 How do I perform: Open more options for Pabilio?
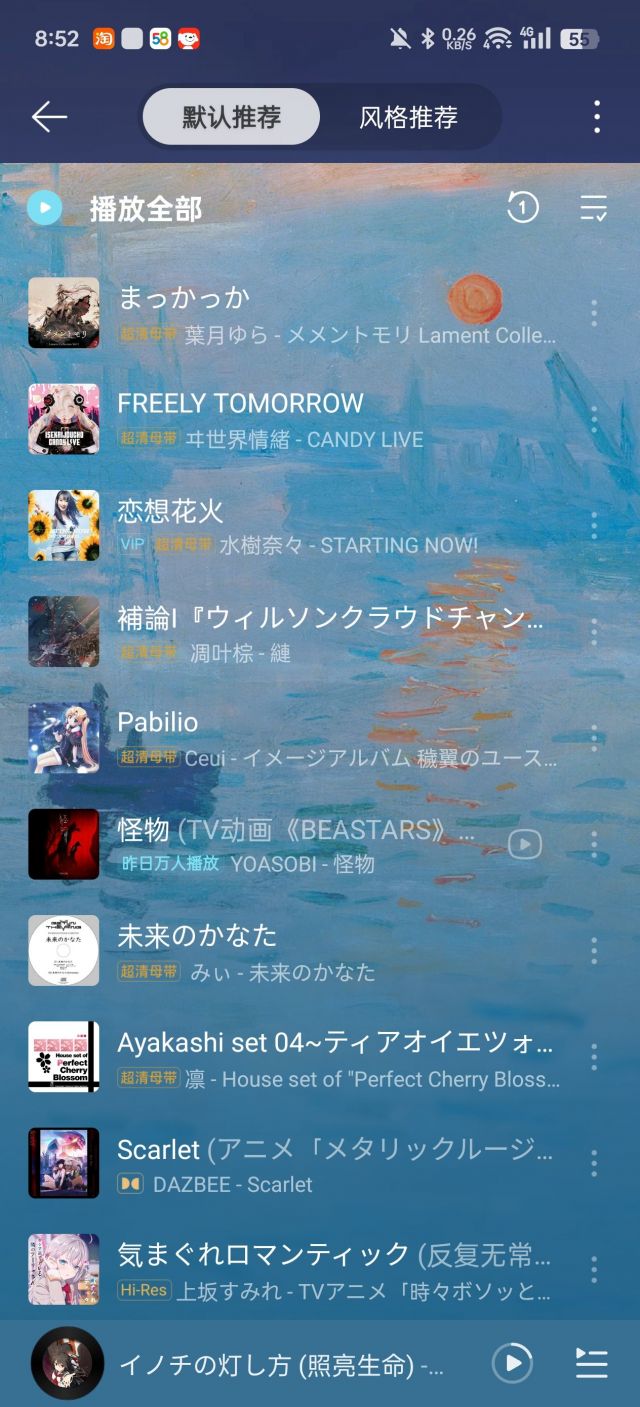pyautogui.click(x=593, y=739)
